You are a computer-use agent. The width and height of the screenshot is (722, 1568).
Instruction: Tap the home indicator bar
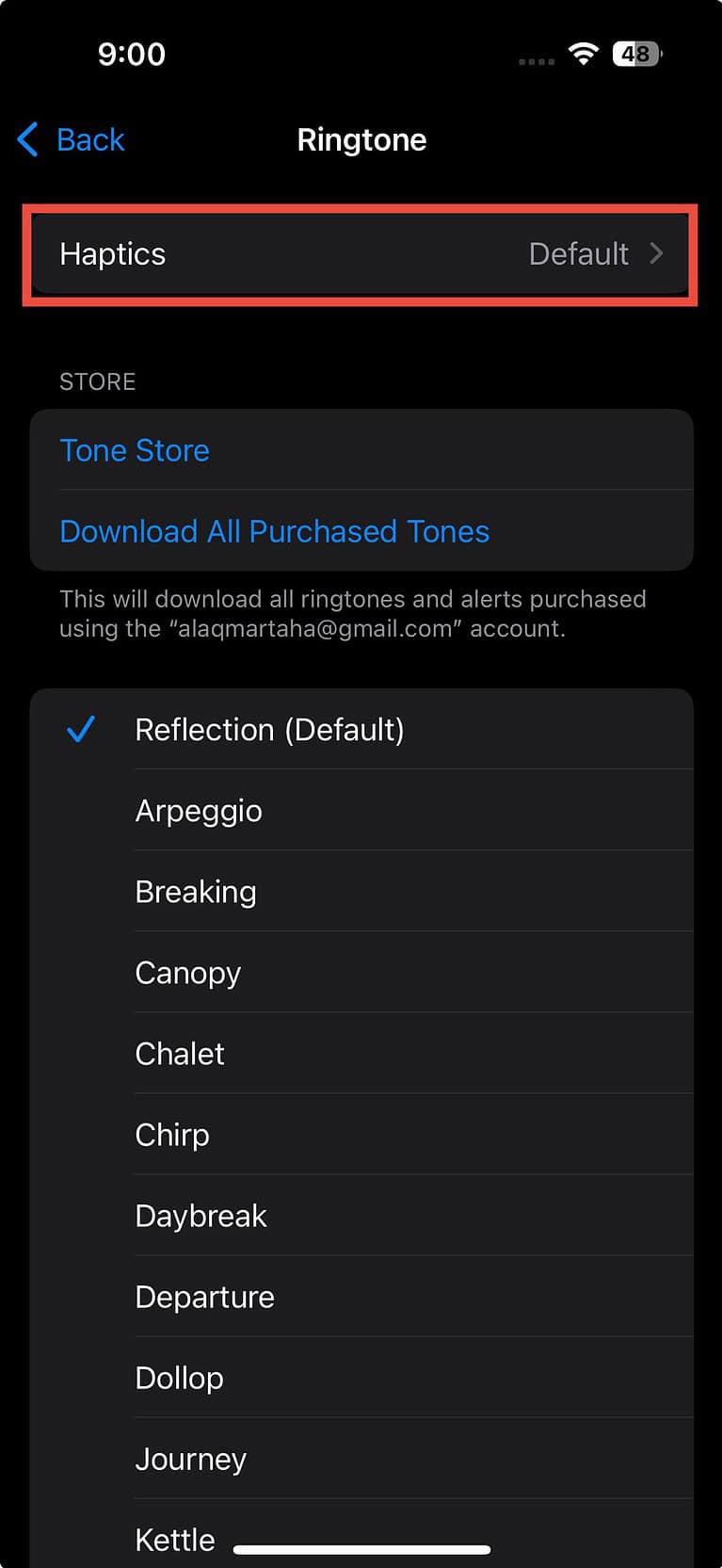[x=361, y=1541]
